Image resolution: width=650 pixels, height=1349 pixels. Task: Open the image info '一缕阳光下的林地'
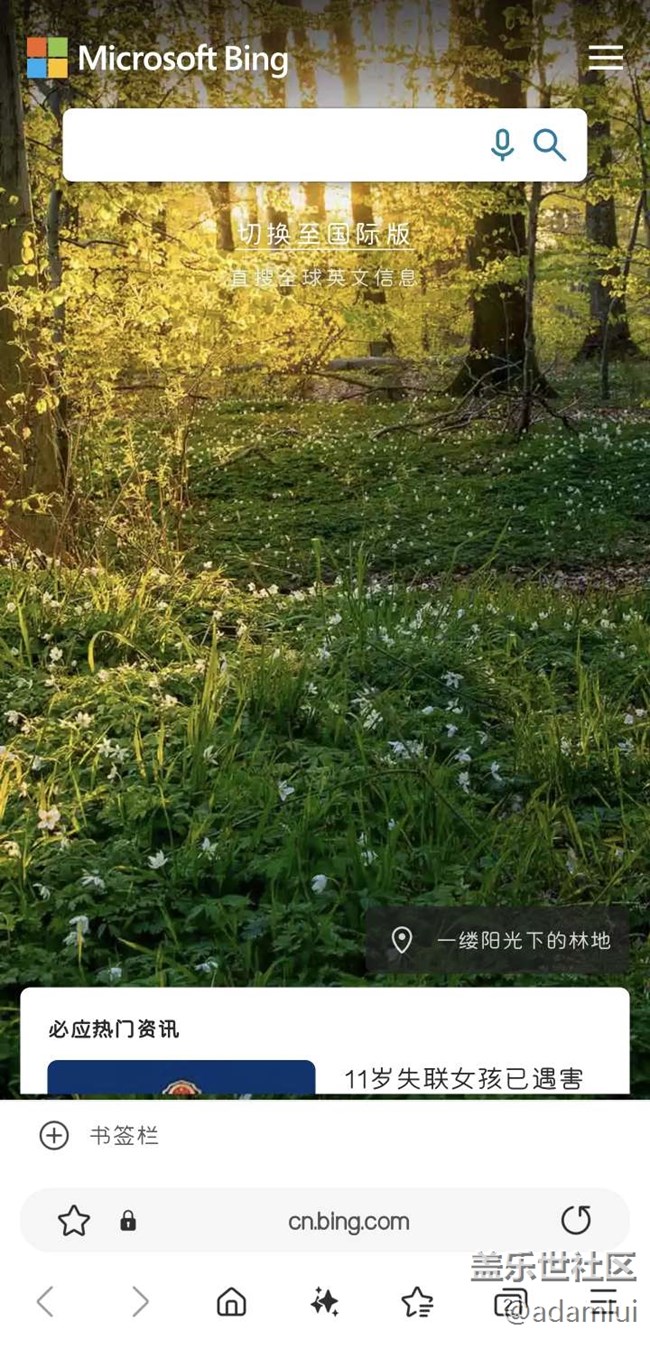(497, 940)
